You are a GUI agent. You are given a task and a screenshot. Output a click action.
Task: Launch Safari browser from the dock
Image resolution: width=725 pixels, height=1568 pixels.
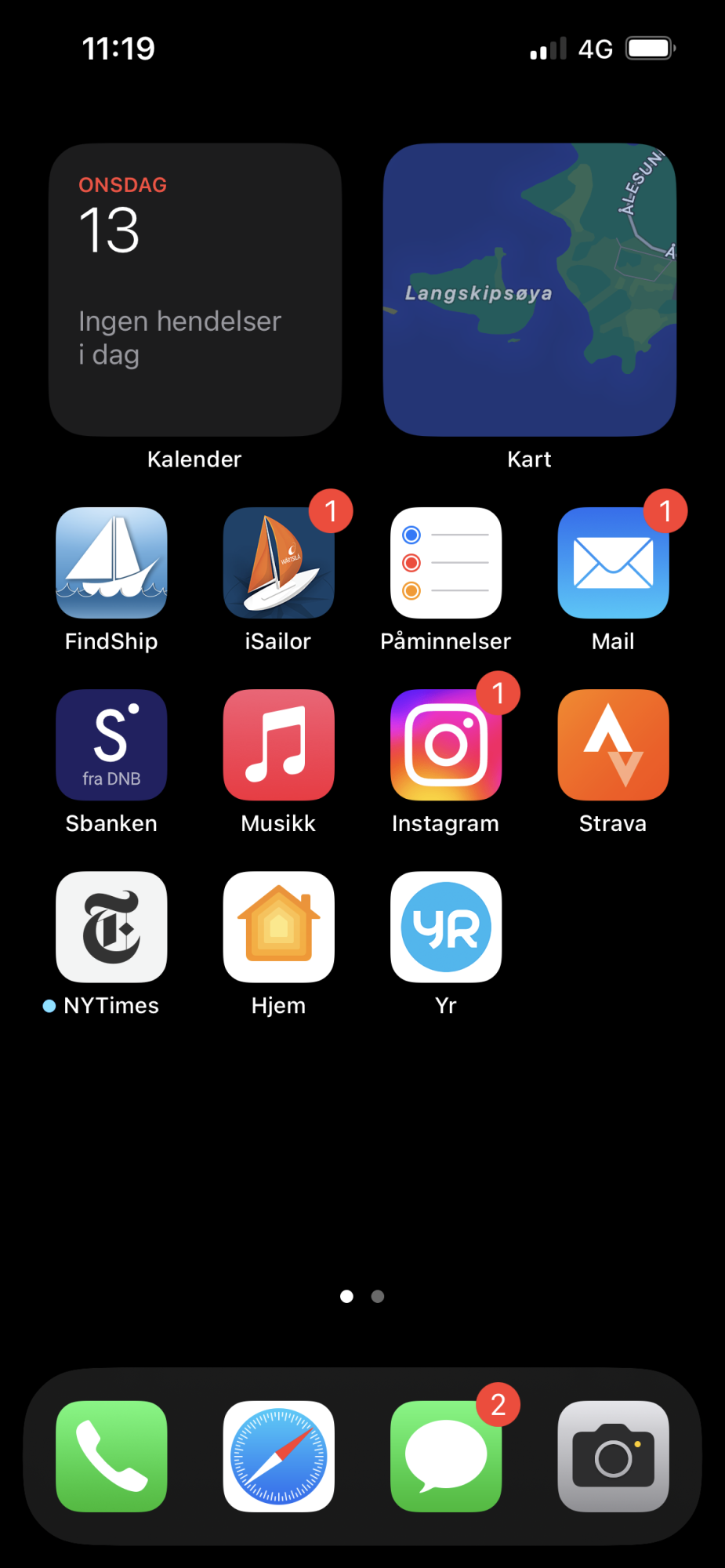(279, 1457)
